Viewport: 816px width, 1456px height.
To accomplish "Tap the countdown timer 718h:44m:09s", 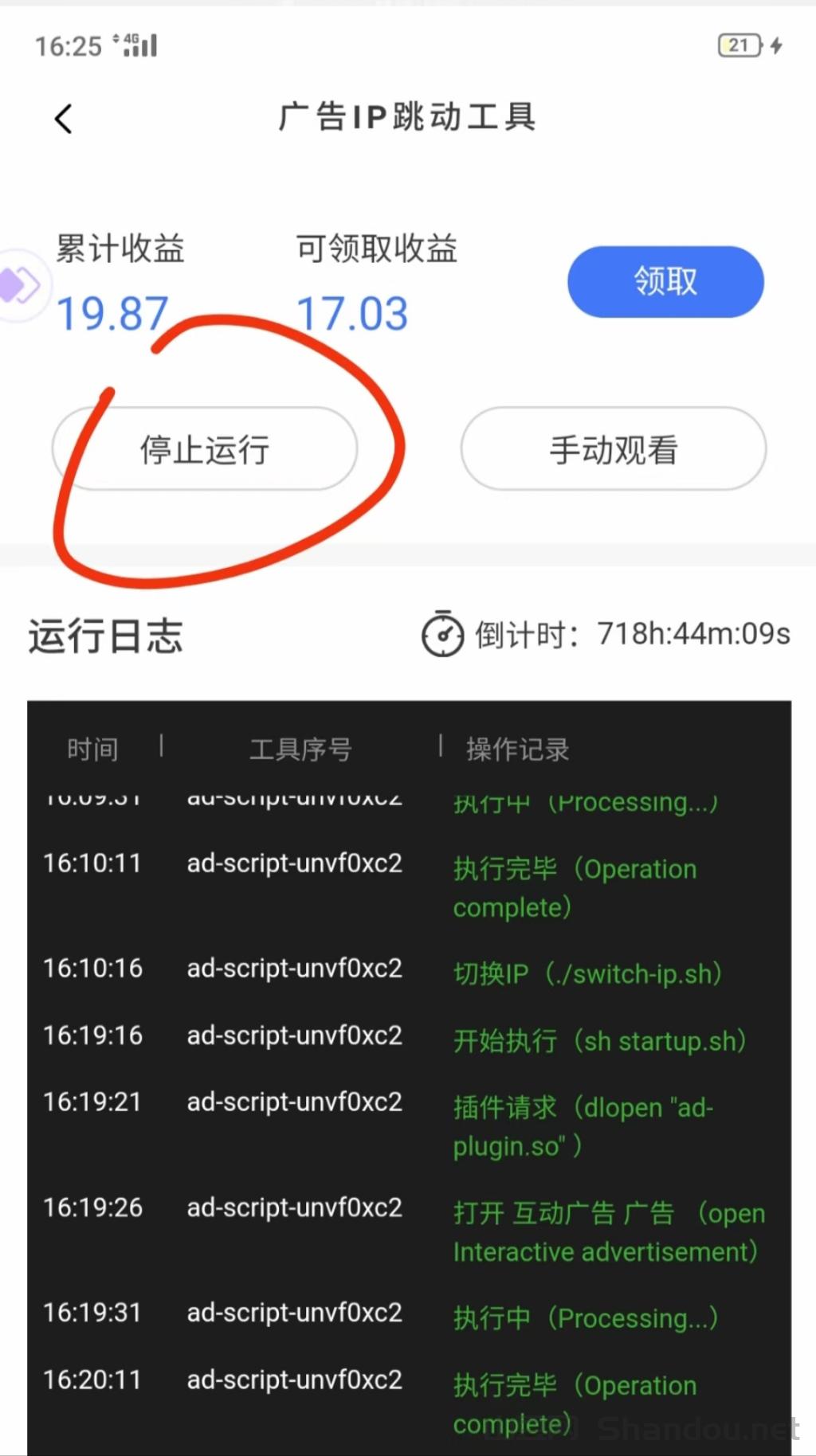I will coord(692,635).
